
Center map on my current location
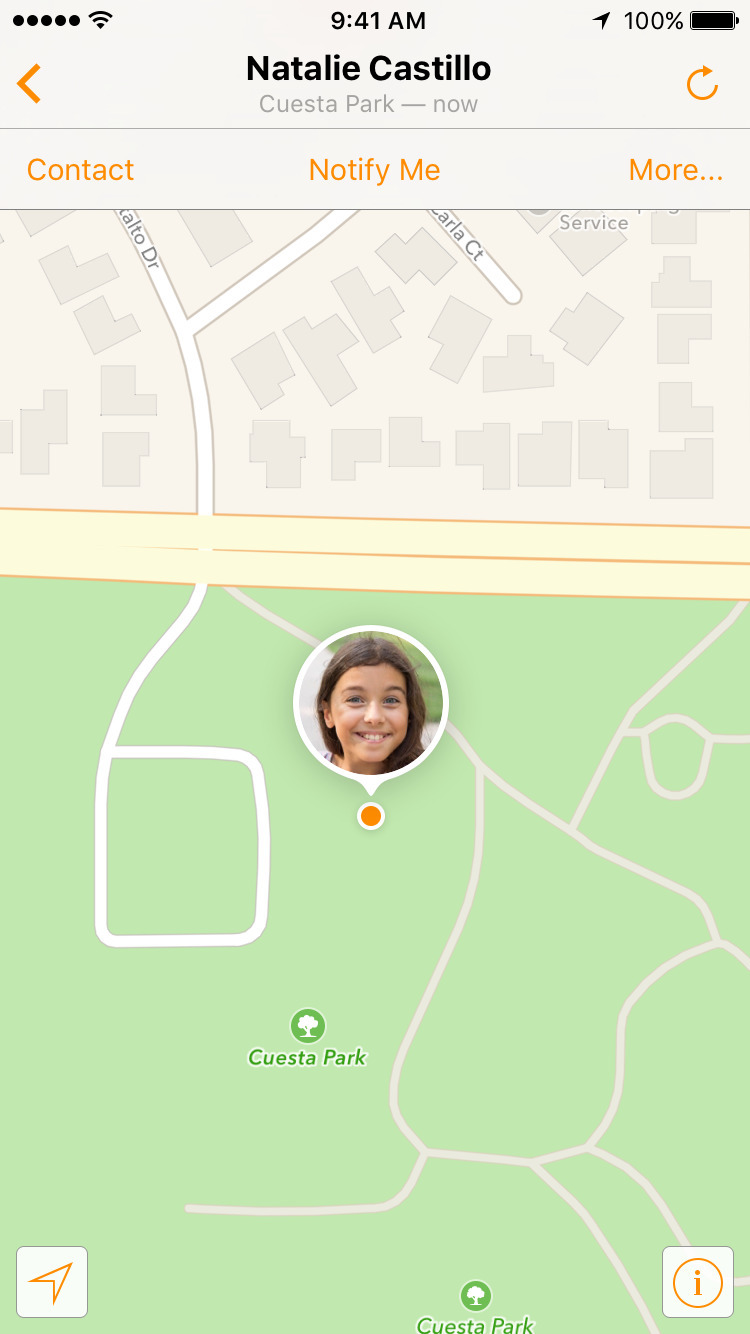pyautogui.click(x=52, y=1281)
